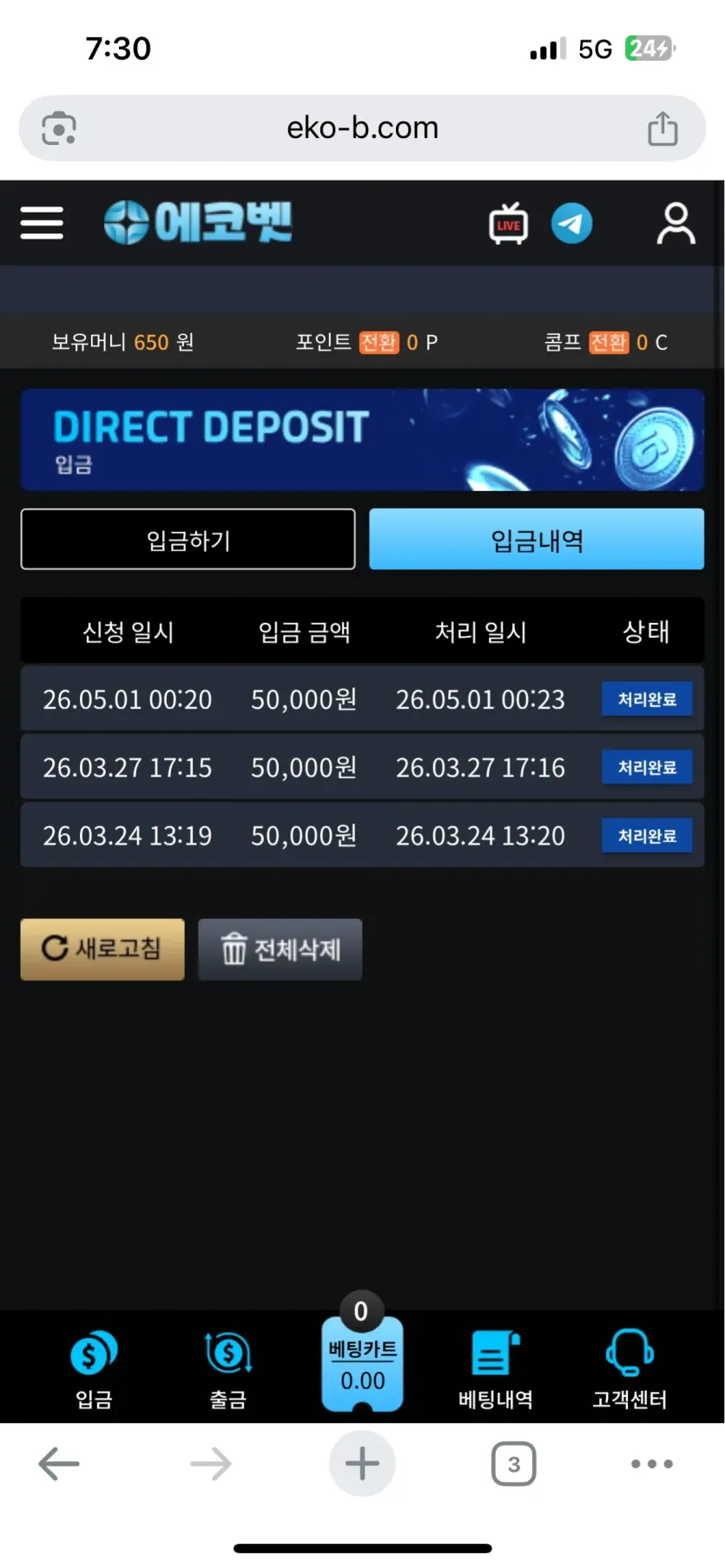The width and height of the screenshot is (725, 1568).
Task: Open the hamburger menu
Action: point(42,223)
